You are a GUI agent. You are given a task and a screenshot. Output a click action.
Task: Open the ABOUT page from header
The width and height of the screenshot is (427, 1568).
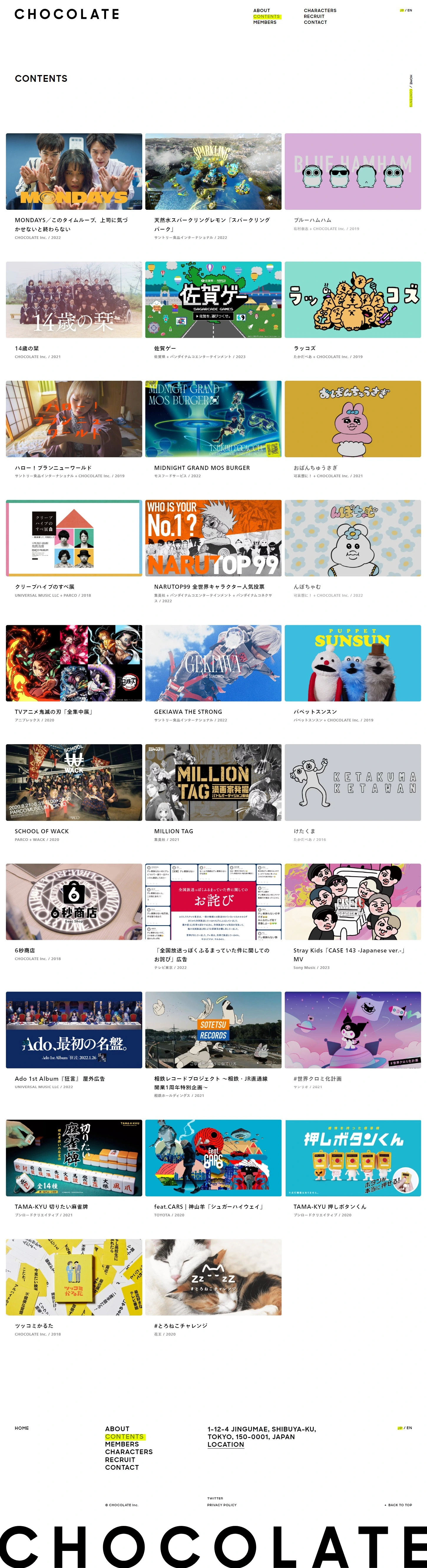(261, 10)
